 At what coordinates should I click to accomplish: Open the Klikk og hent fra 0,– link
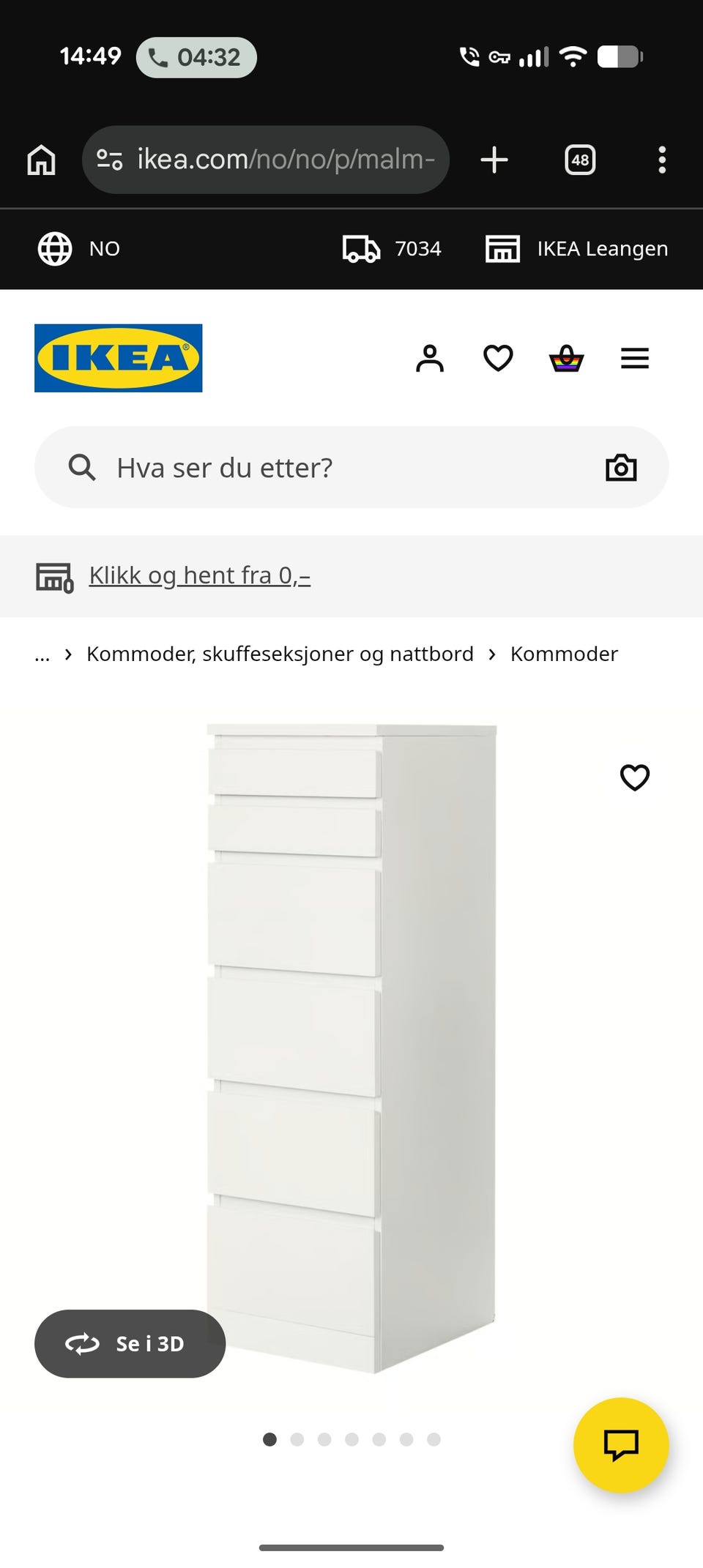pos(198,575)
